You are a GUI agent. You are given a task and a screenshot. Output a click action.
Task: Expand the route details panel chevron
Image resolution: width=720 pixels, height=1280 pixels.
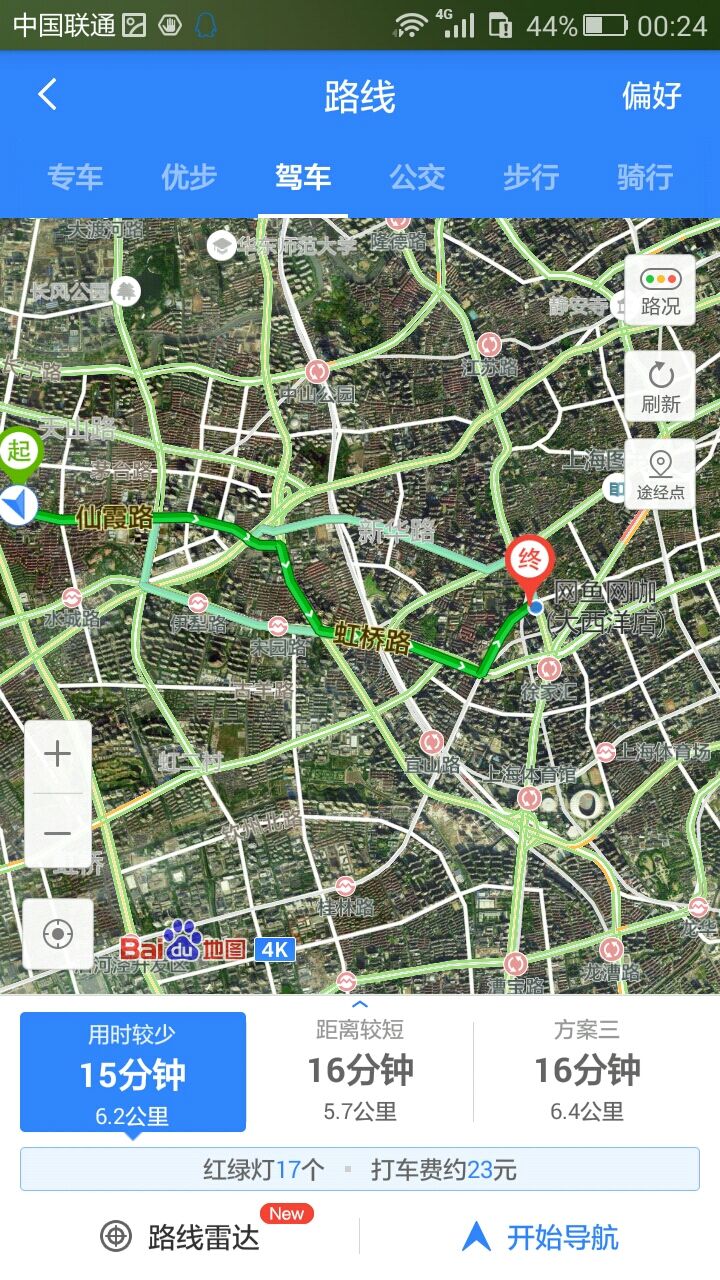coord(360,1004)
